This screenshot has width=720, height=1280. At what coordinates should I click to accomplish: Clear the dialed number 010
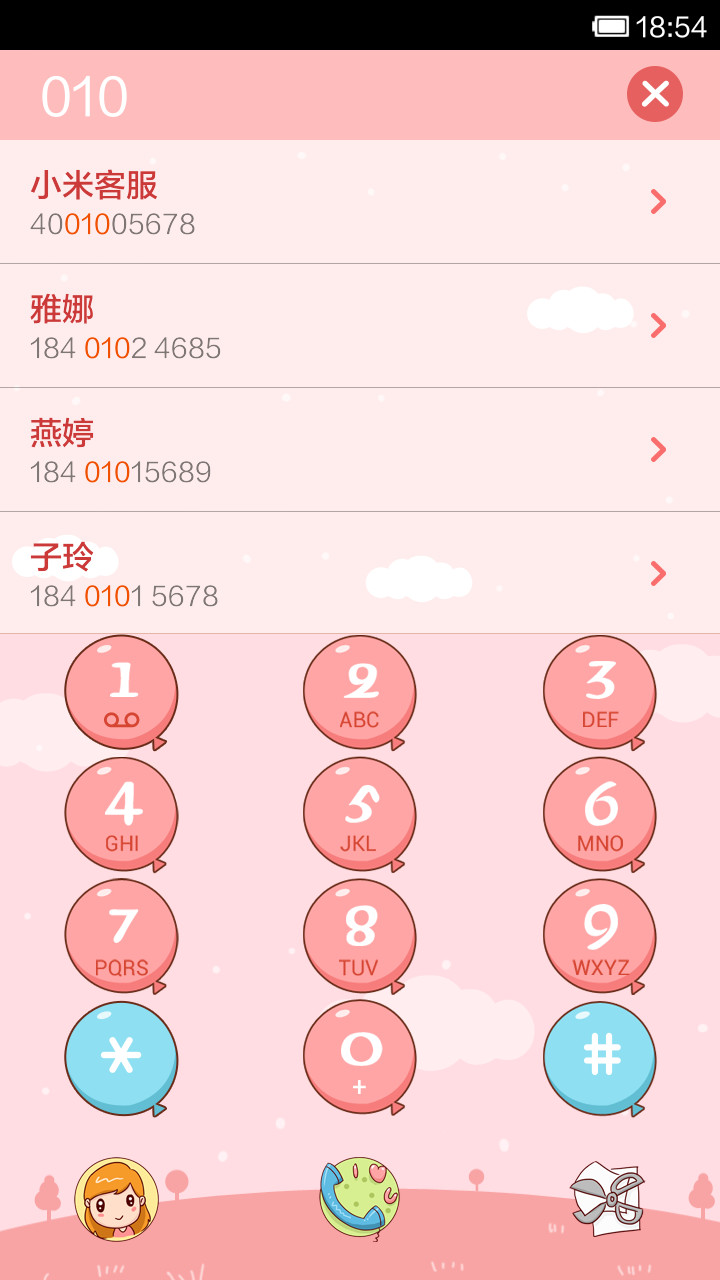click(655, 94)
